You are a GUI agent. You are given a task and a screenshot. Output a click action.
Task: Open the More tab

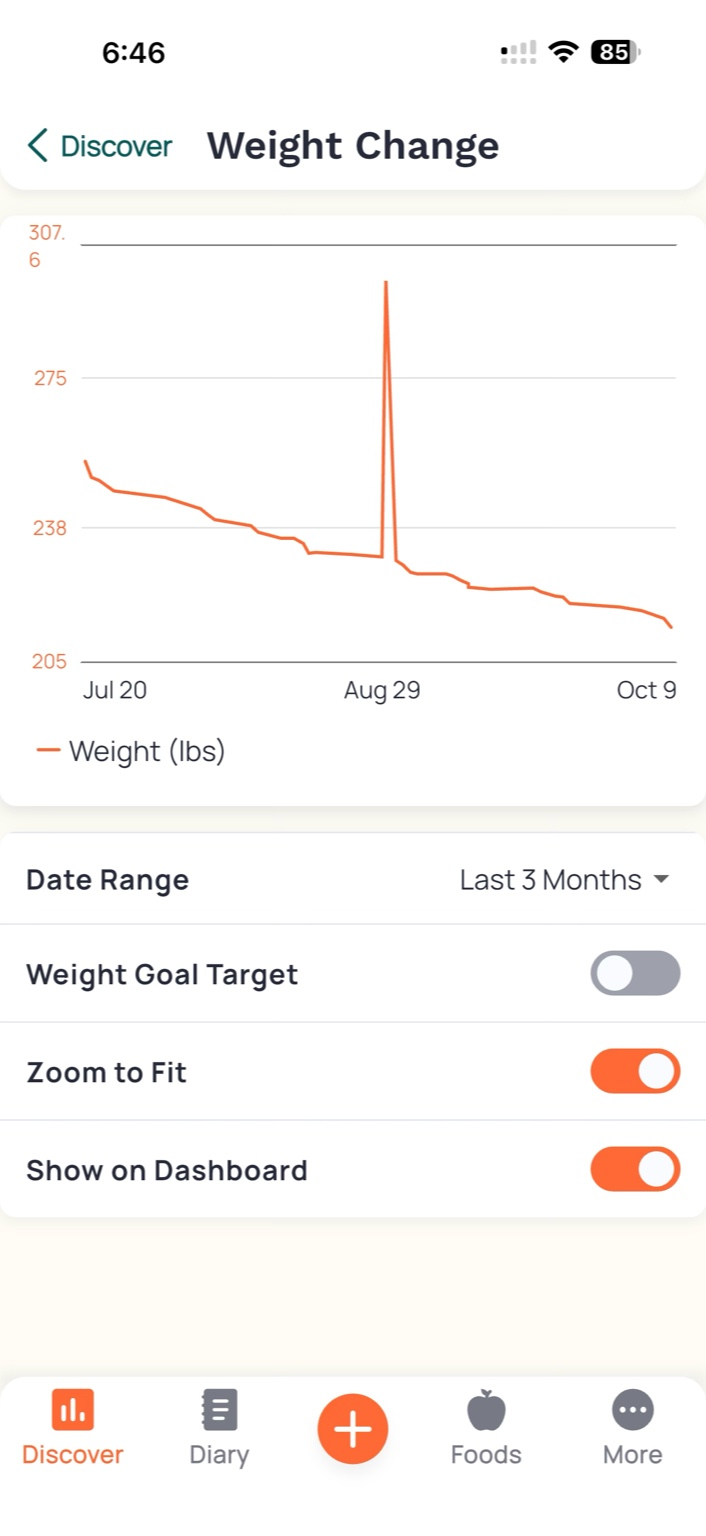pyautogui.click(x=632, y=1428)
